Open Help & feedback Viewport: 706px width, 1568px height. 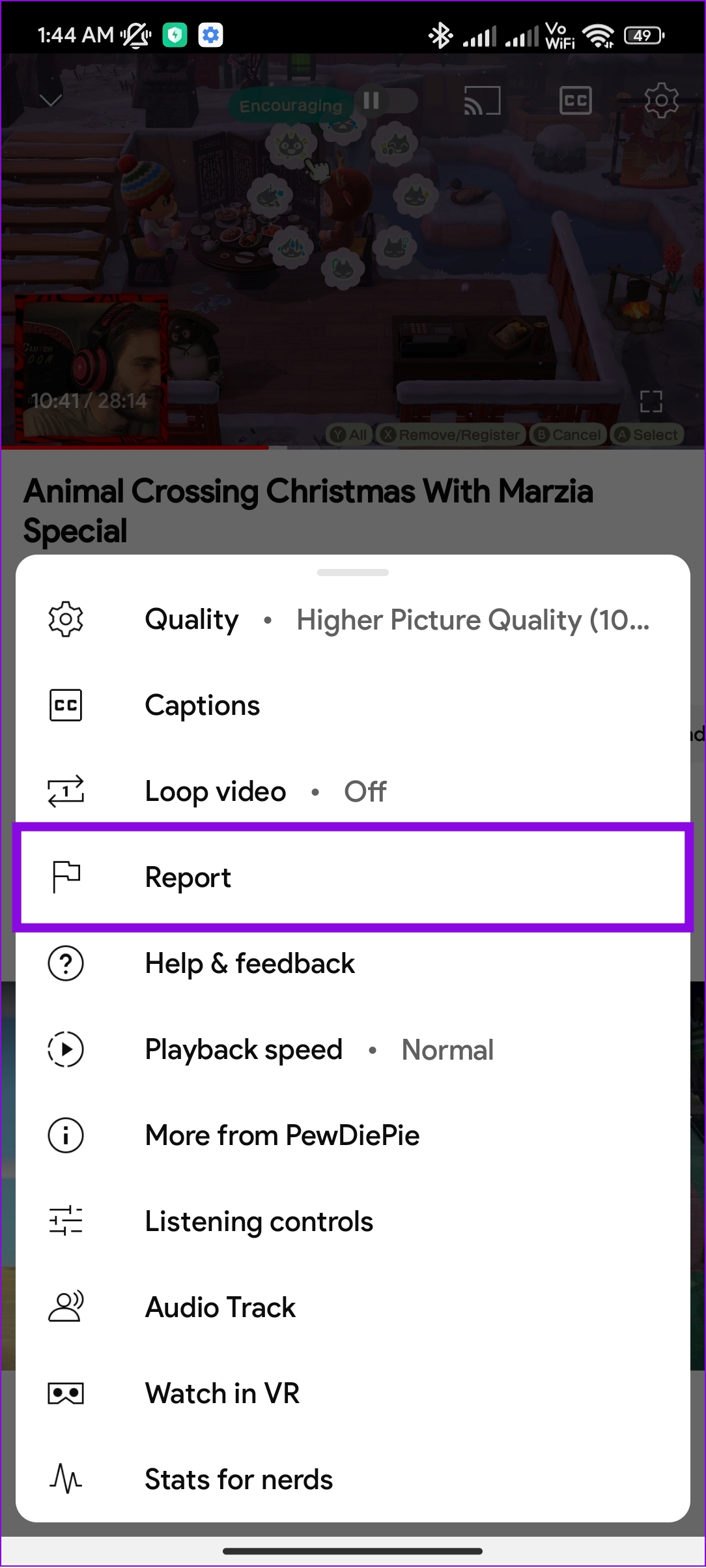click(x=353, y=963)
